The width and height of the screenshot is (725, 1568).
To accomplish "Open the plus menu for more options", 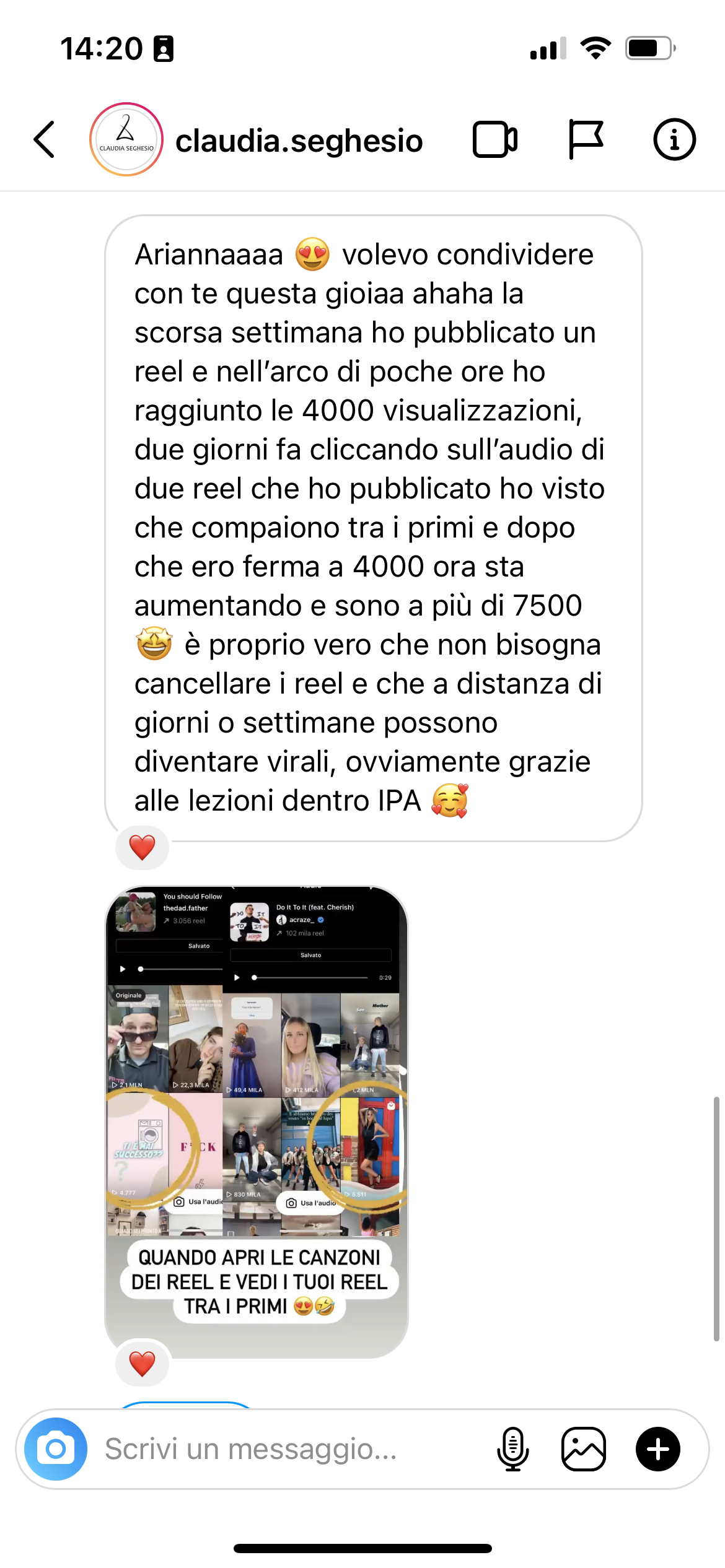I will coord(658,1448).
